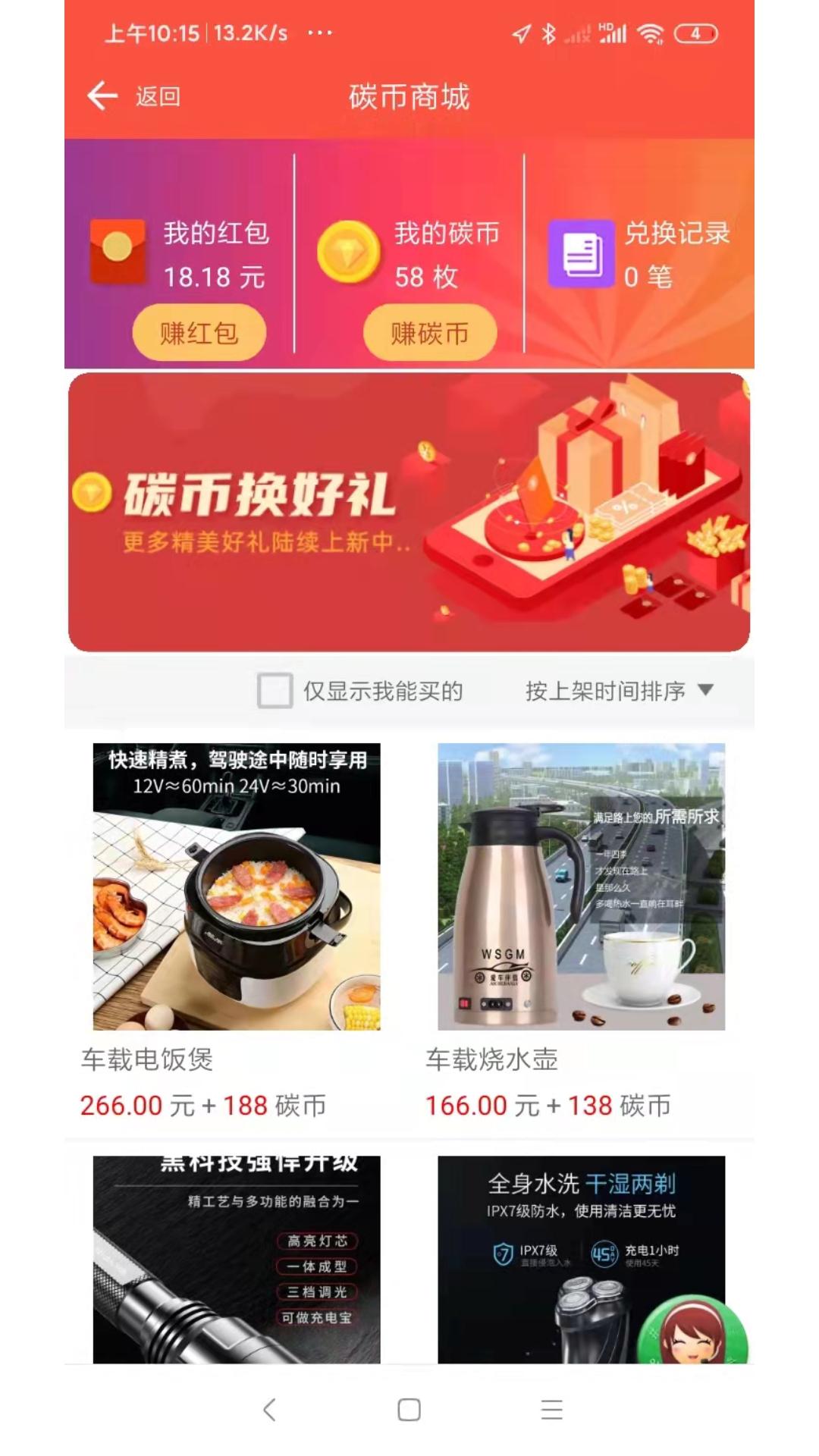Go back with the system back button
Screen dimensions: 819x1456
pyautogui.click(x=269, y=1410)
